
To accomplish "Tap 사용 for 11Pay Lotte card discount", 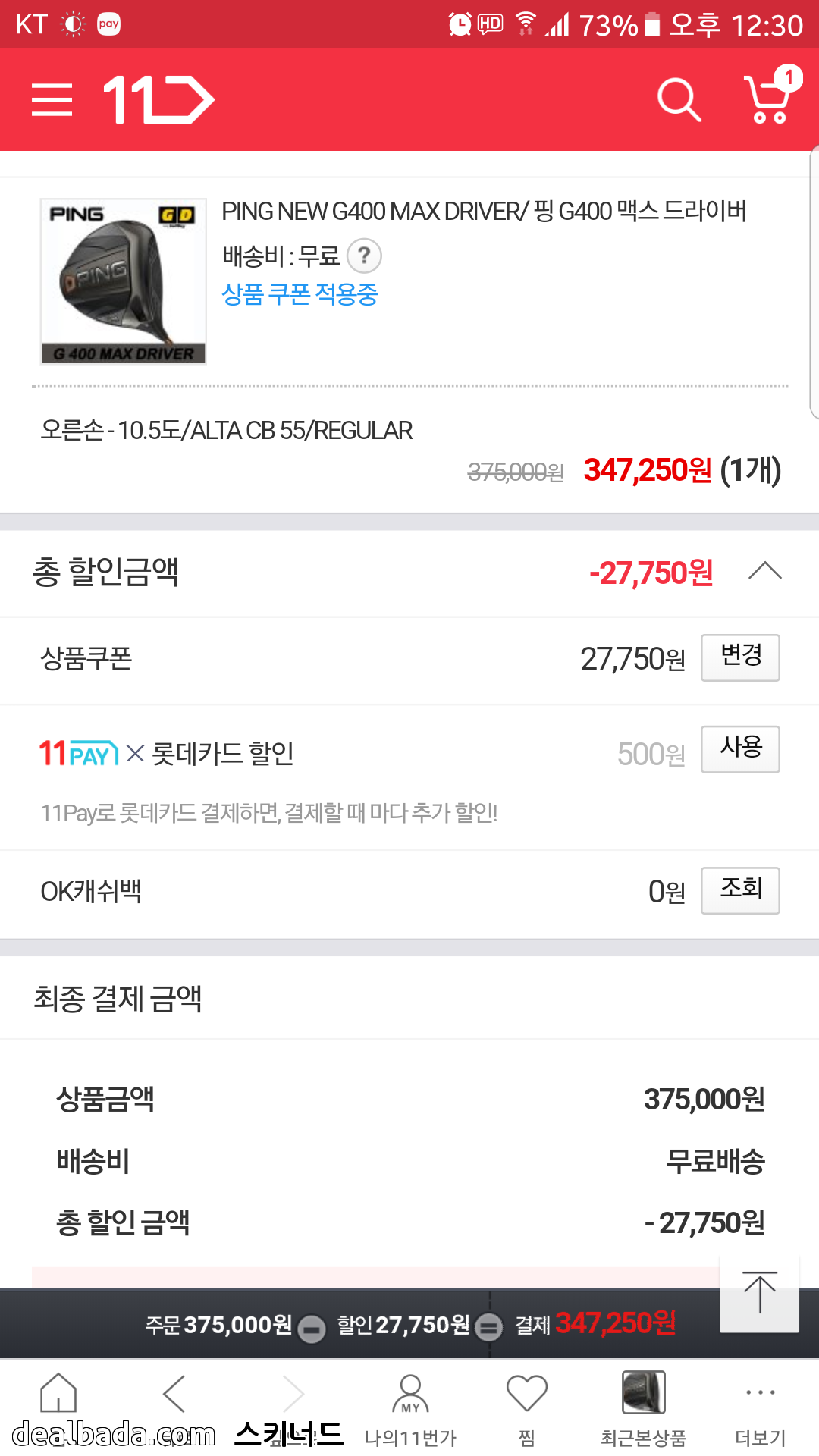I will pyautogui.click(x=740, y=749).
